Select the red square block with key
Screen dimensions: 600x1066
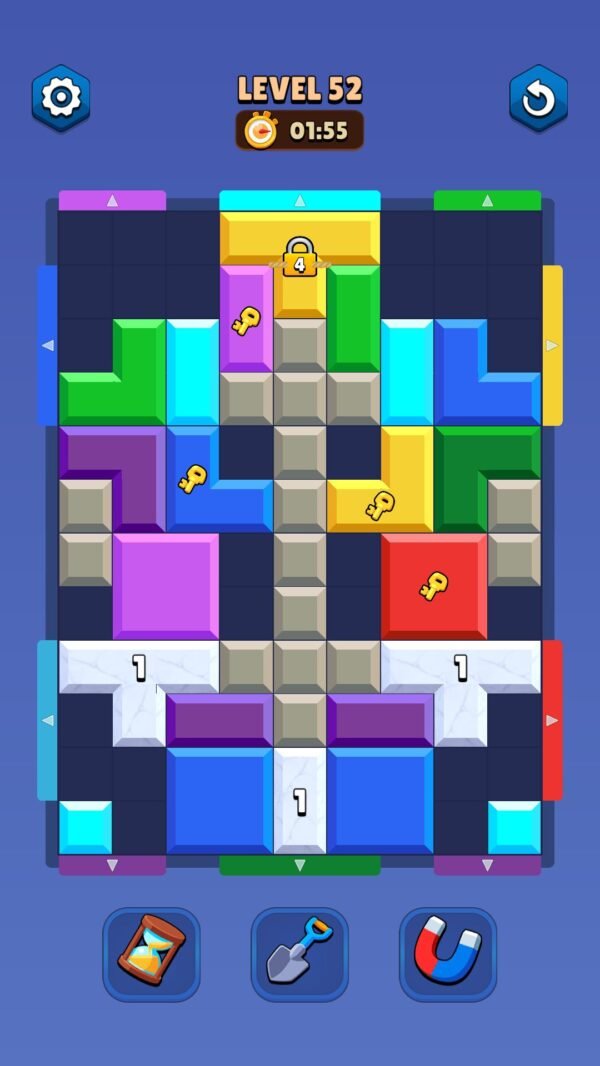tap(433, 586)
